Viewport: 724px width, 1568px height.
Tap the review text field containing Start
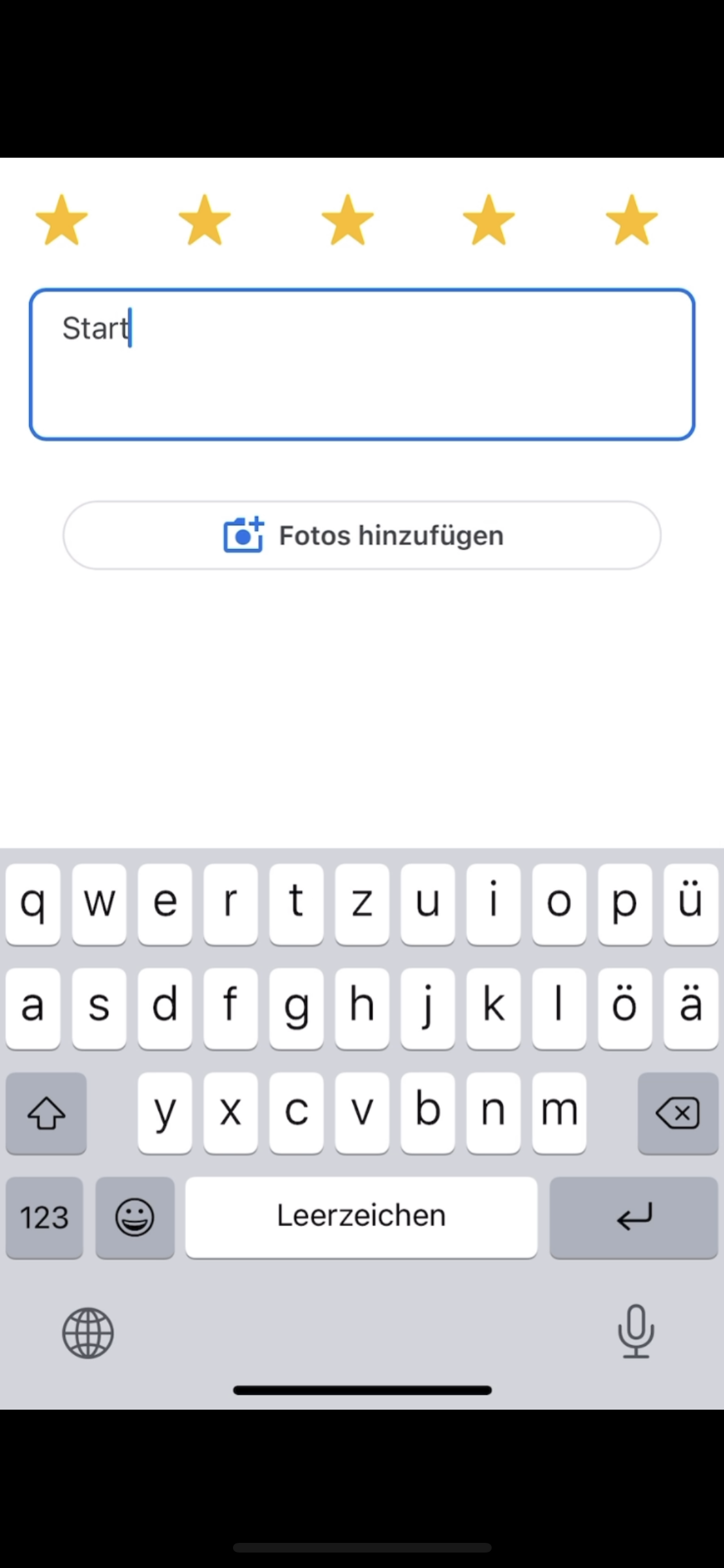362,364
